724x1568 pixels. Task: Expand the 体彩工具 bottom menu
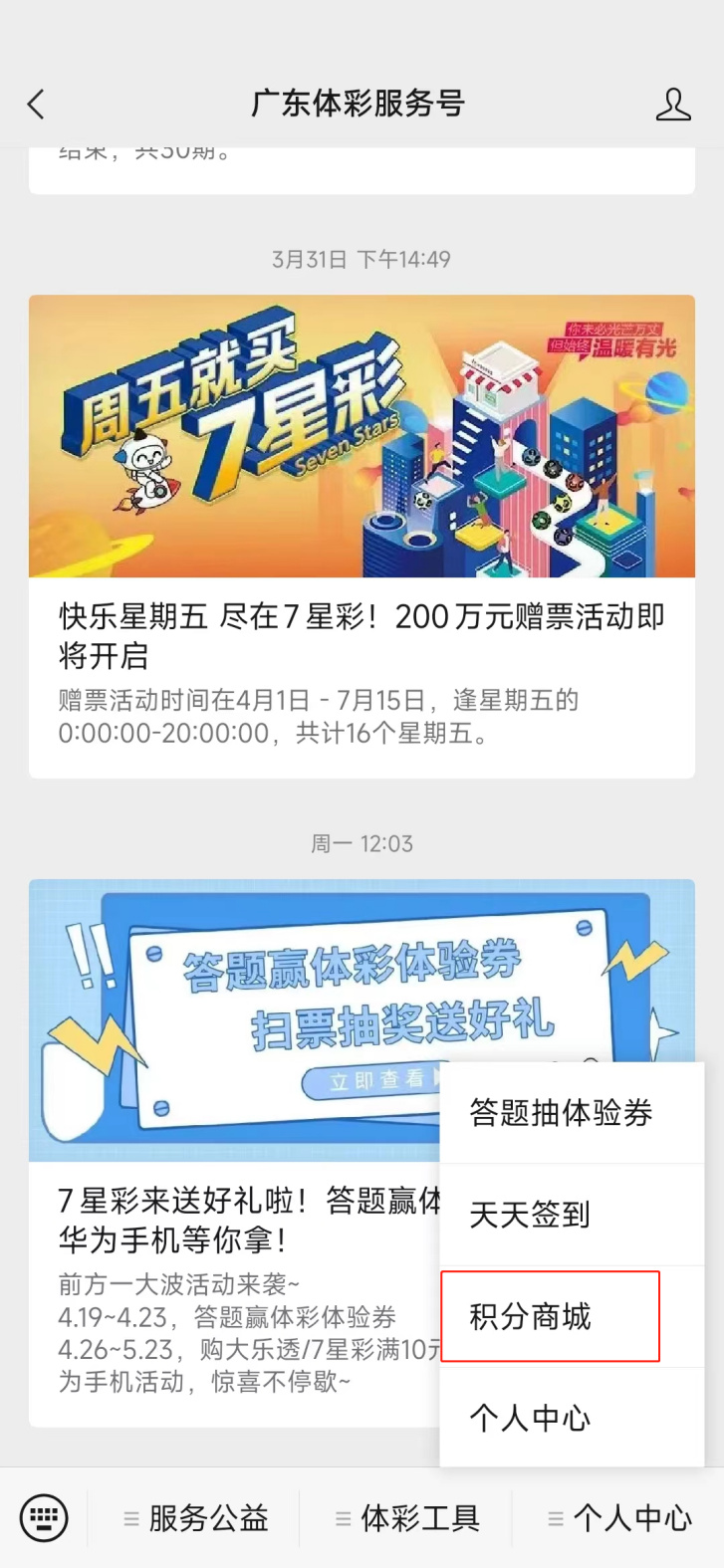[x=407, y=1518]
